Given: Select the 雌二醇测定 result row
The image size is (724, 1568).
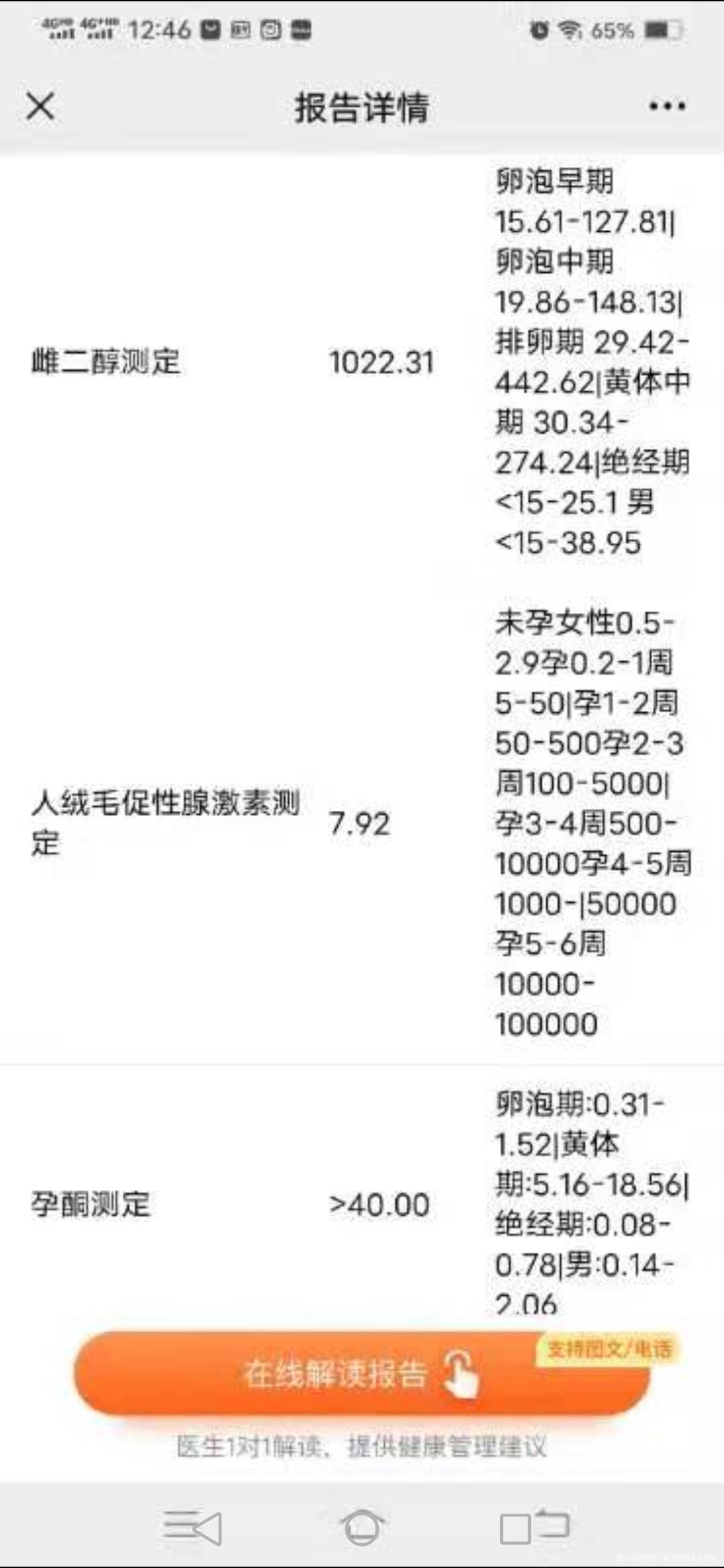Looking at the screenshot, I should (x=107, y=361).
